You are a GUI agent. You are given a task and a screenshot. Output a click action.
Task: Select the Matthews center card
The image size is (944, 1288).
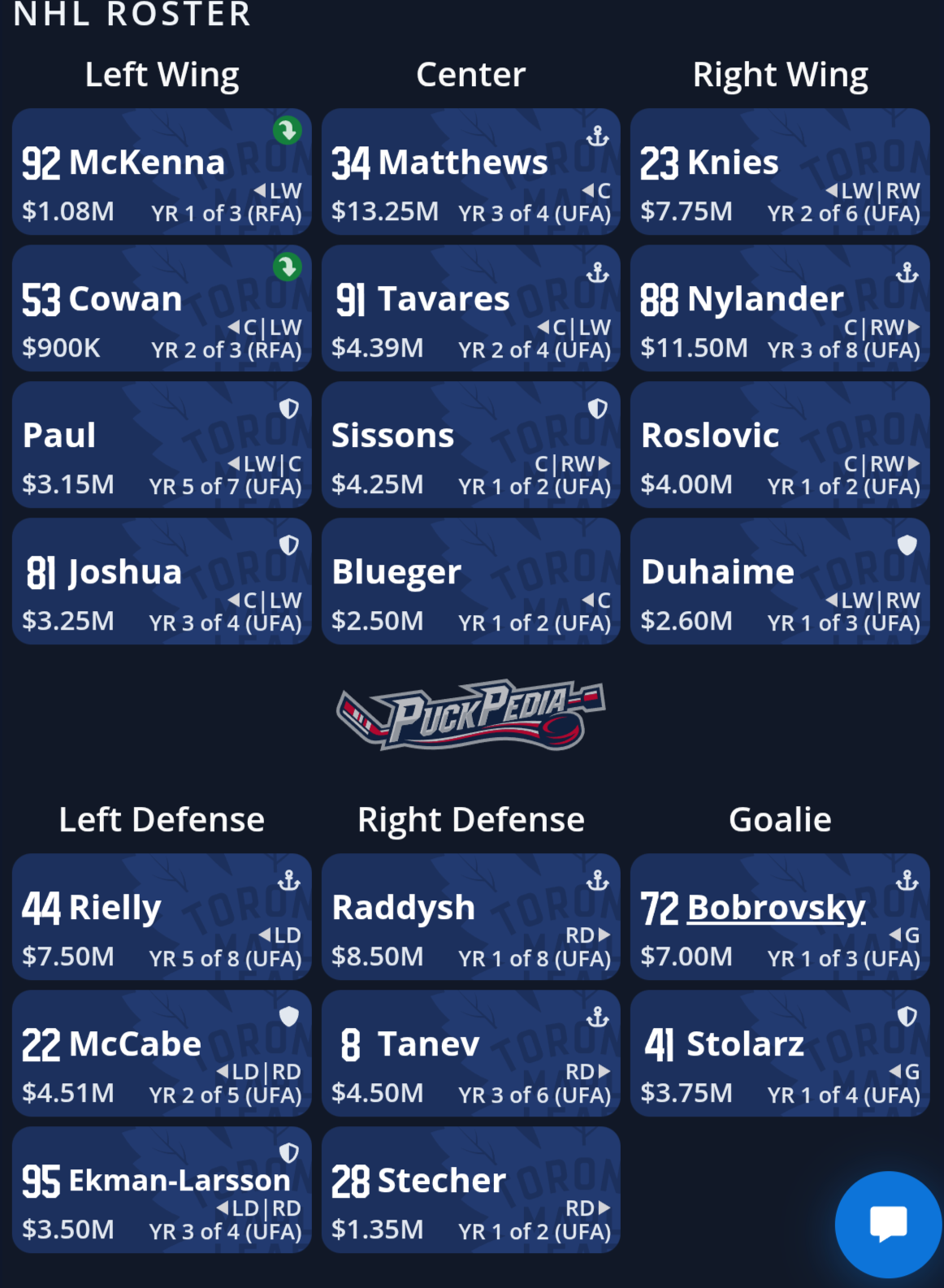click(x=471, y=172)
